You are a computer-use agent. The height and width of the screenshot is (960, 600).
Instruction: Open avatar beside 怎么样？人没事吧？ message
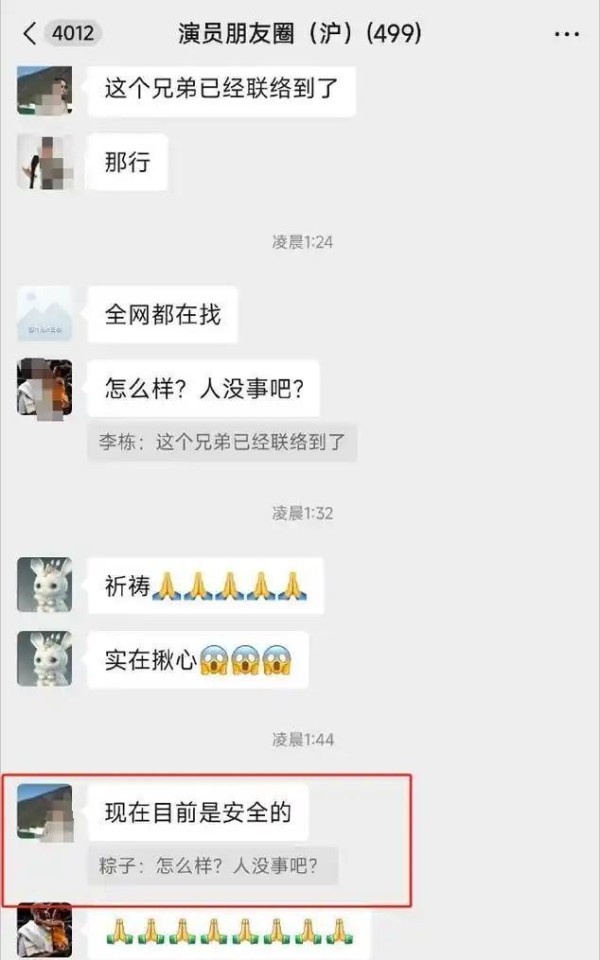pos(45,388)
